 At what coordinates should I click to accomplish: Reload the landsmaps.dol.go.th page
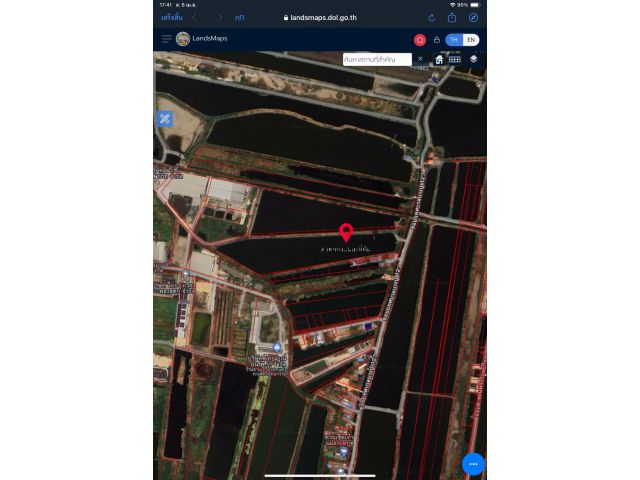click(x=431, y=17)
